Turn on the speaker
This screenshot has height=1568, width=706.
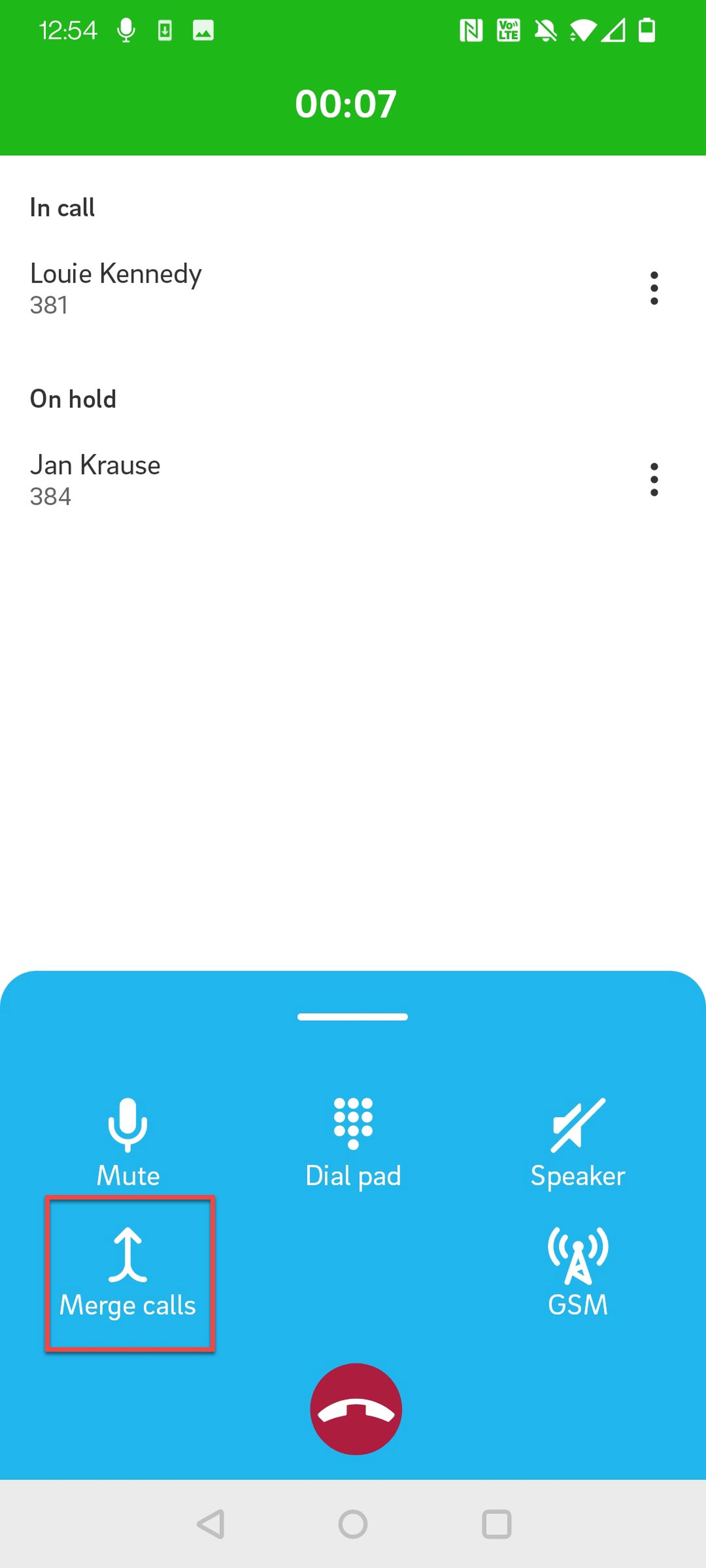coord(578,1142)
